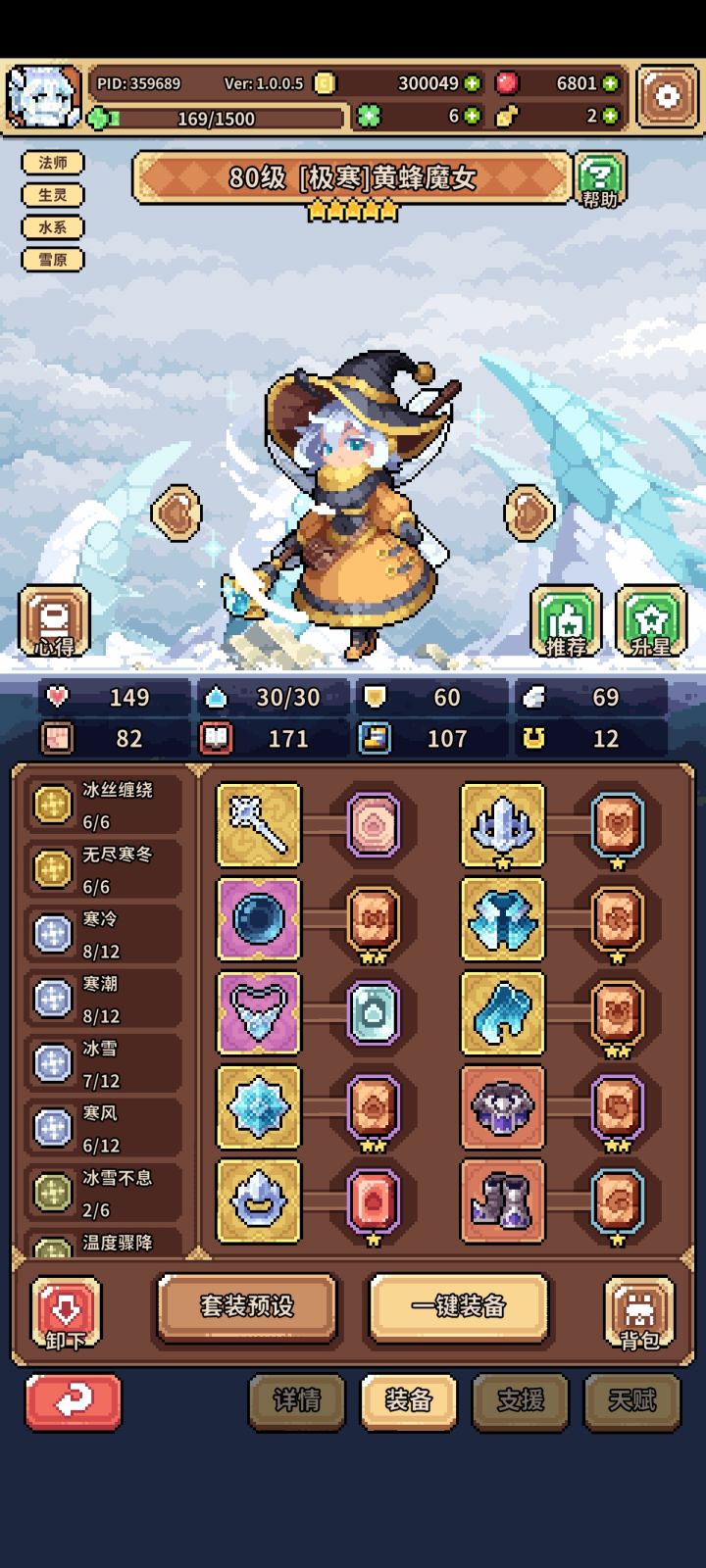This screenshot has height=1568, width=706.
Task: Select the heart-shaped ice necklace item
Action: pos(259,1012)
